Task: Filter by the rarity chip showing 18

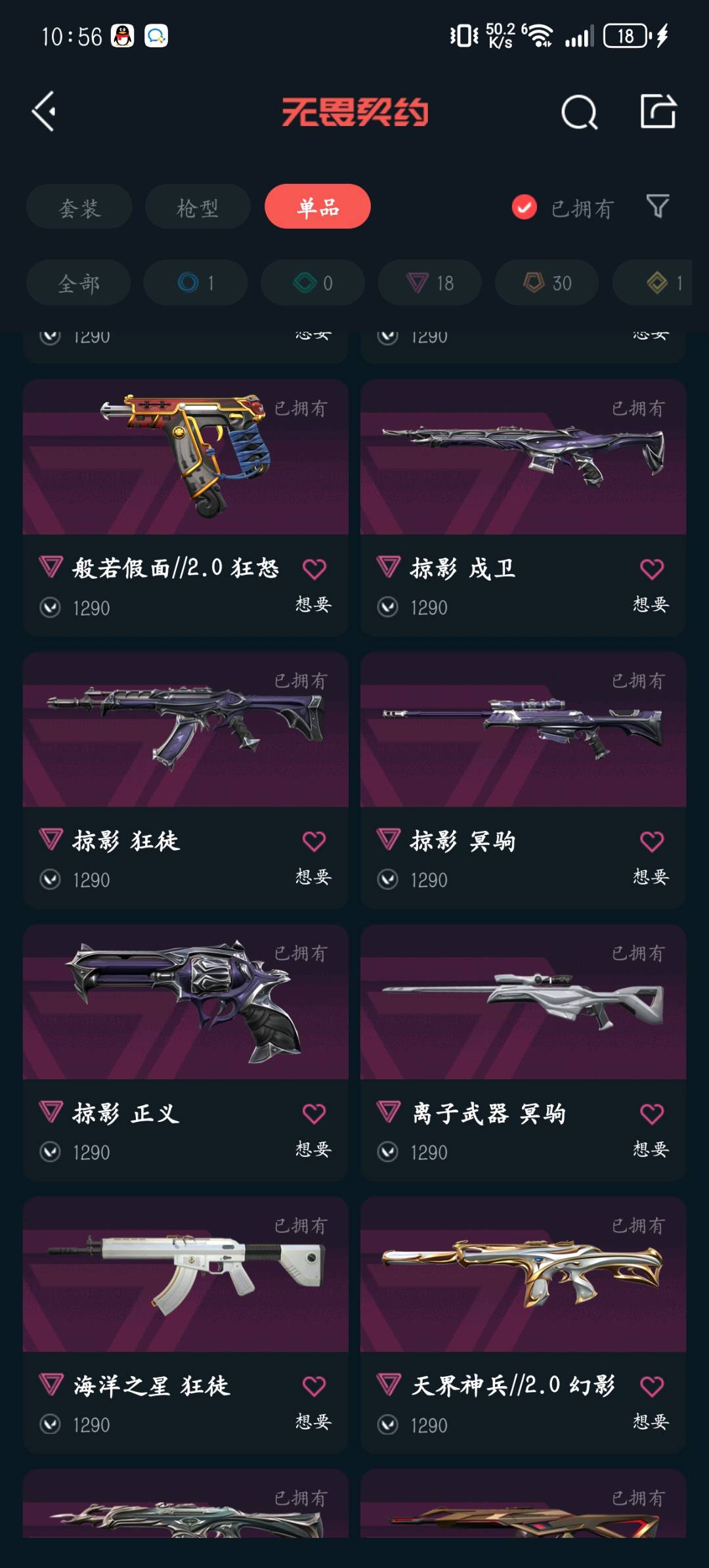Action: pos(430,283)
